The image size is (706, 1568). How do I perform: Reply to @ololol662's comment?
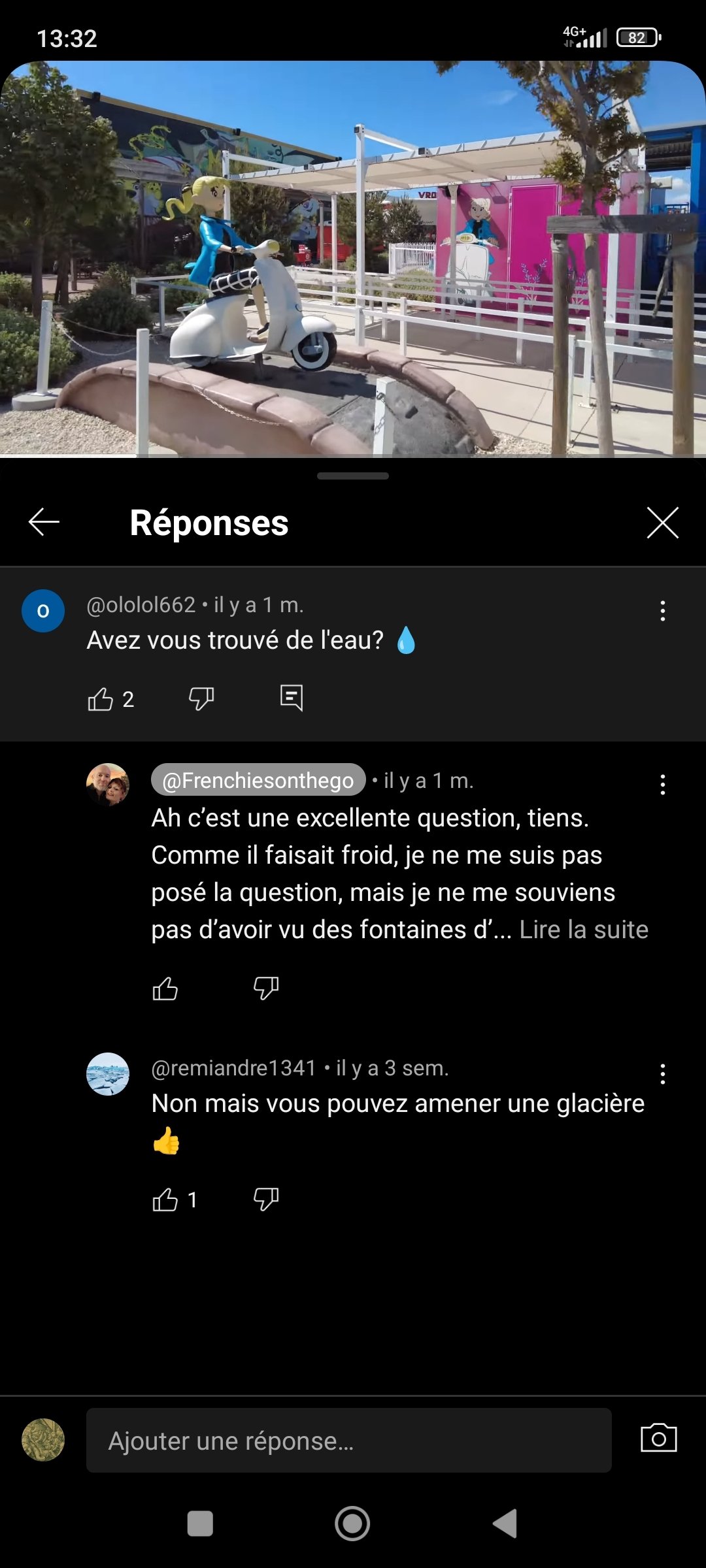coord(292,698)
